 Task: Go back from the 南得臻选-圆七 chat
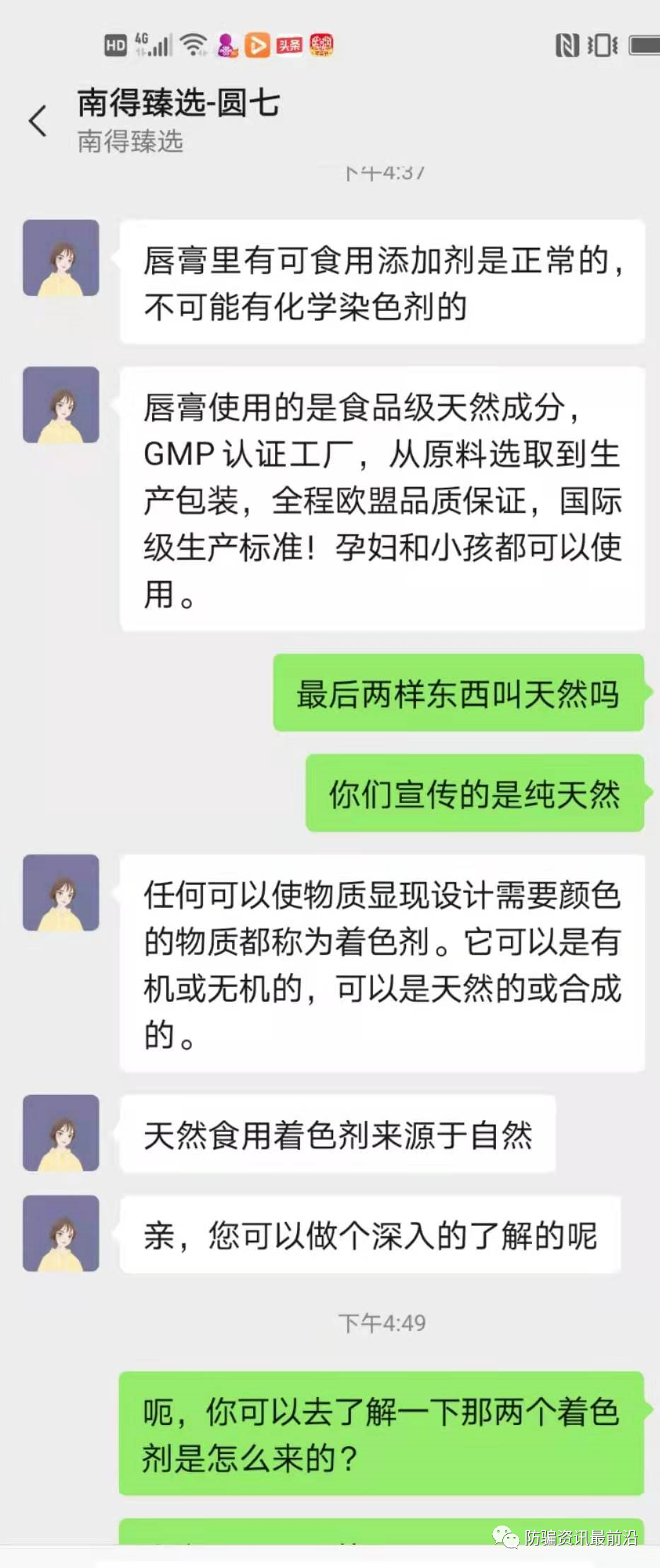click(38, 121)
